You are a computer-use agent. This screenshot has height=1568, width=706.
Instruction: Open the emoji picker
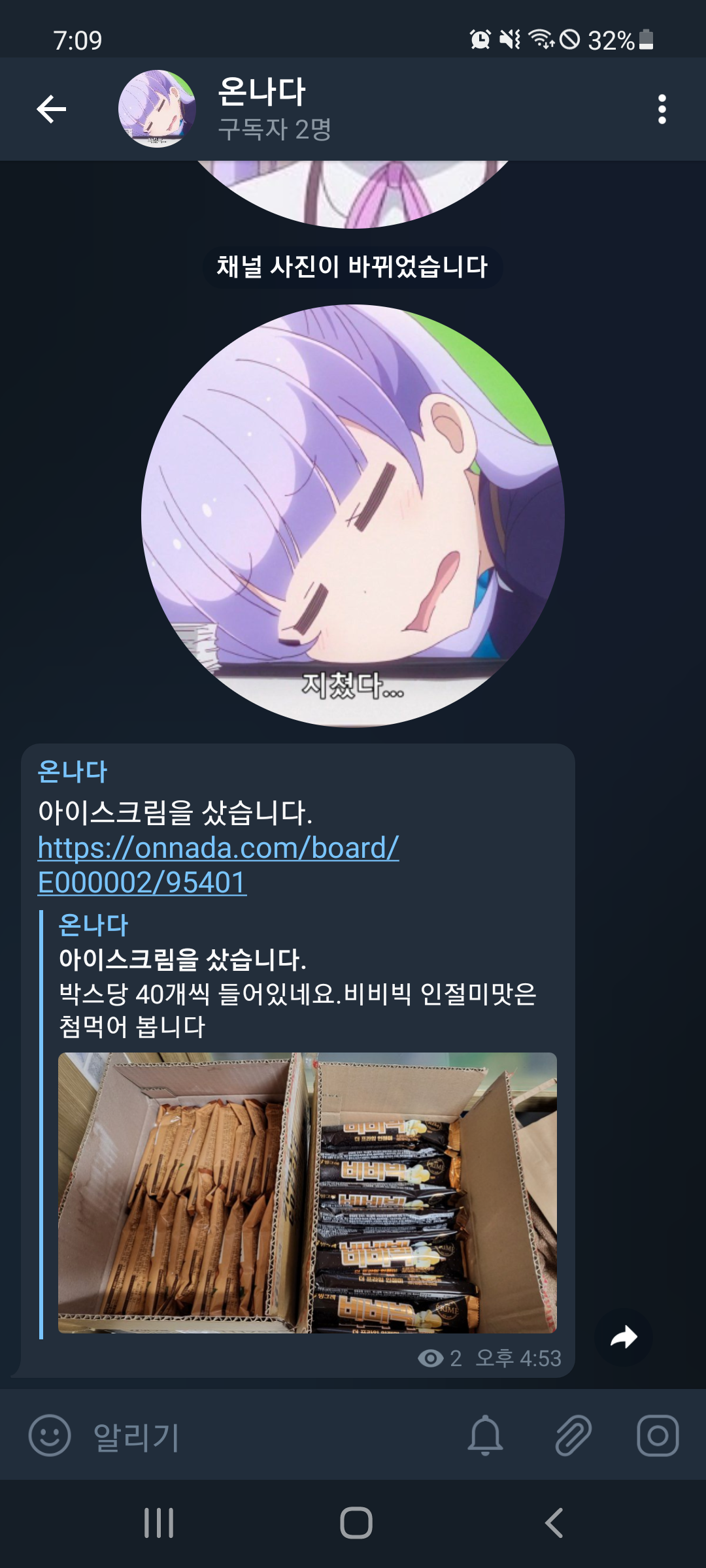click(50, 1435)
